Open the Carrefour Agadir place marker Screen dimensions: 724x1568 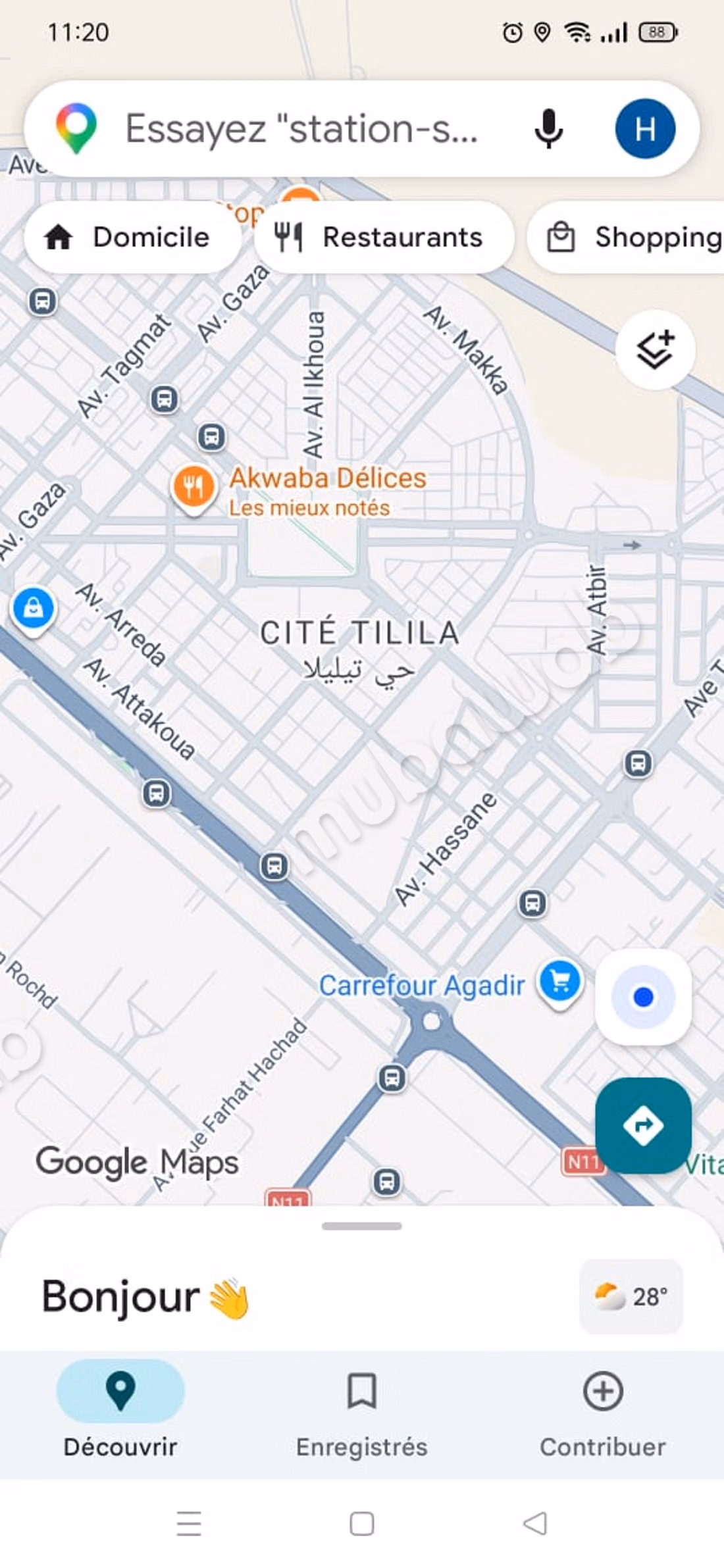pos(560,983)
